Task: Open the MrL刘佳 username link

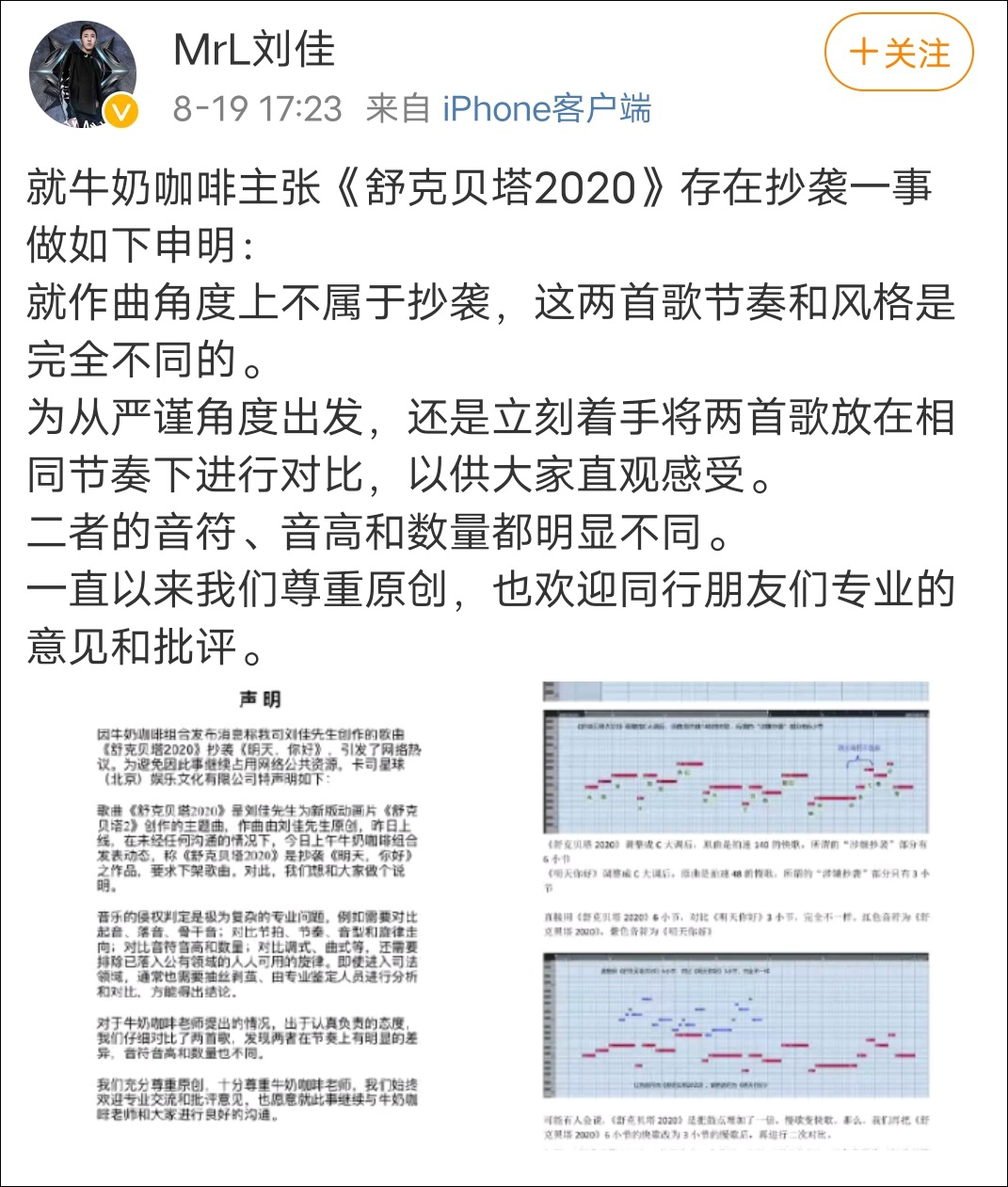Action: pyautogui.click(x=254, y=50)
